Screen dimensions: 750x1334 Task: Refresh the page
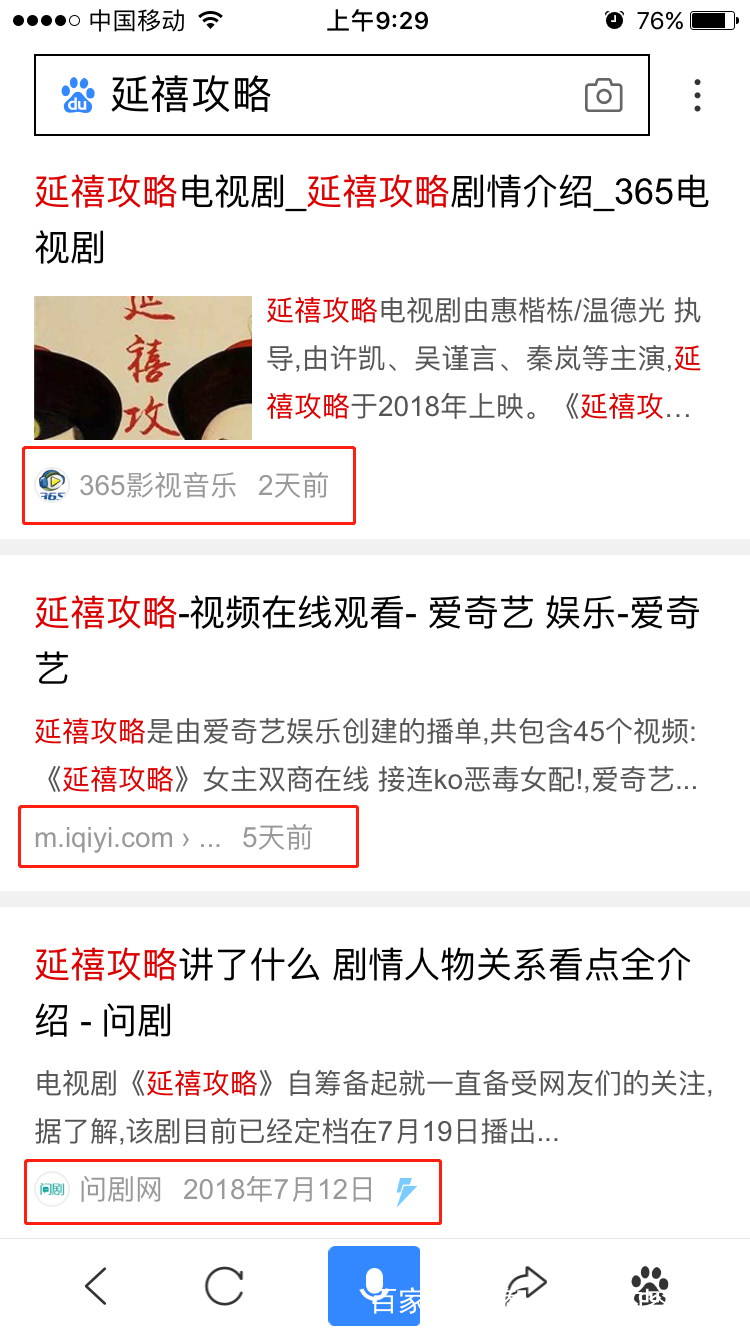pos(224,1285)
